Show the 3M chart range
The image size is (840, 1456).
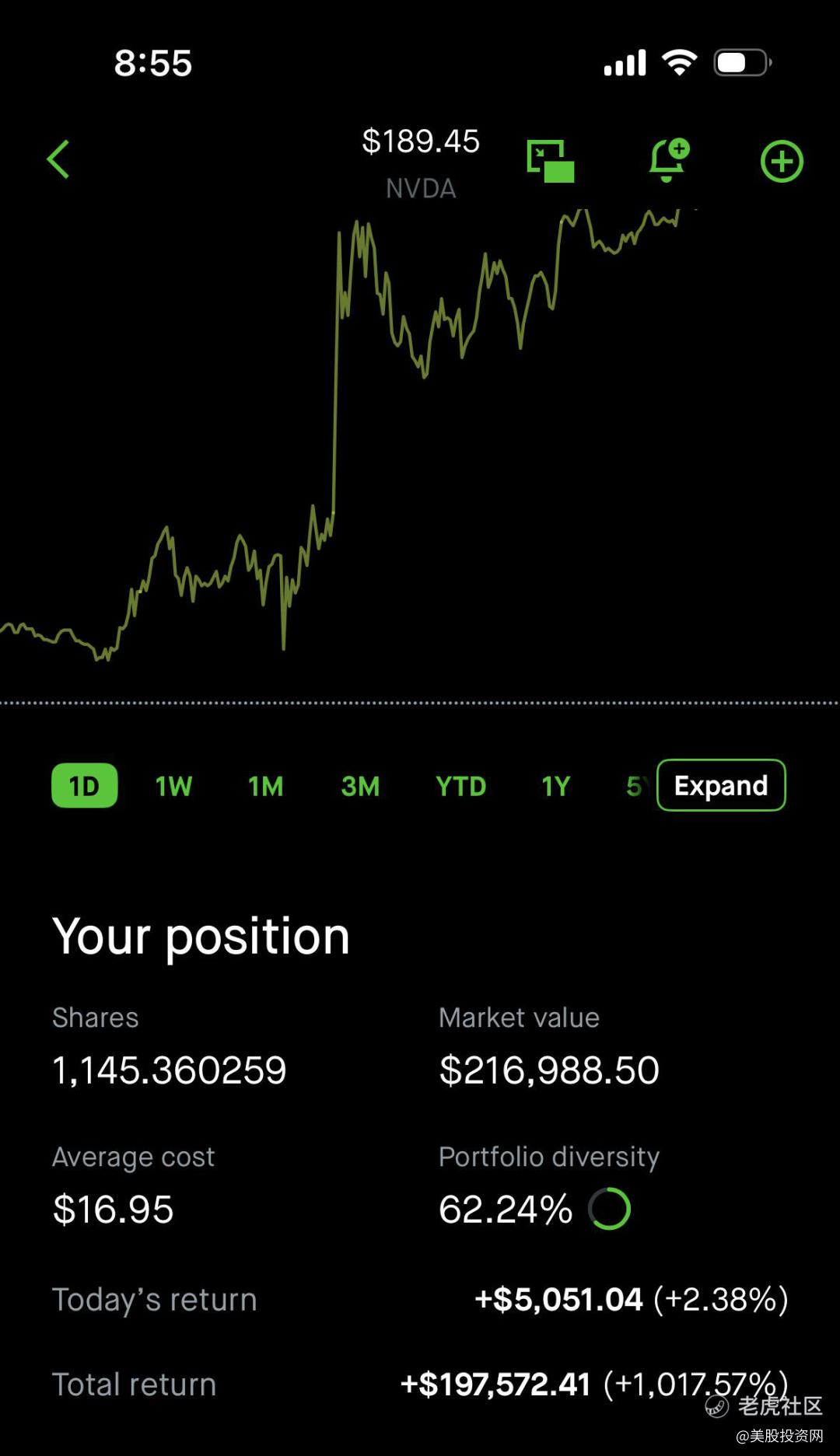[x=360, y=786]
